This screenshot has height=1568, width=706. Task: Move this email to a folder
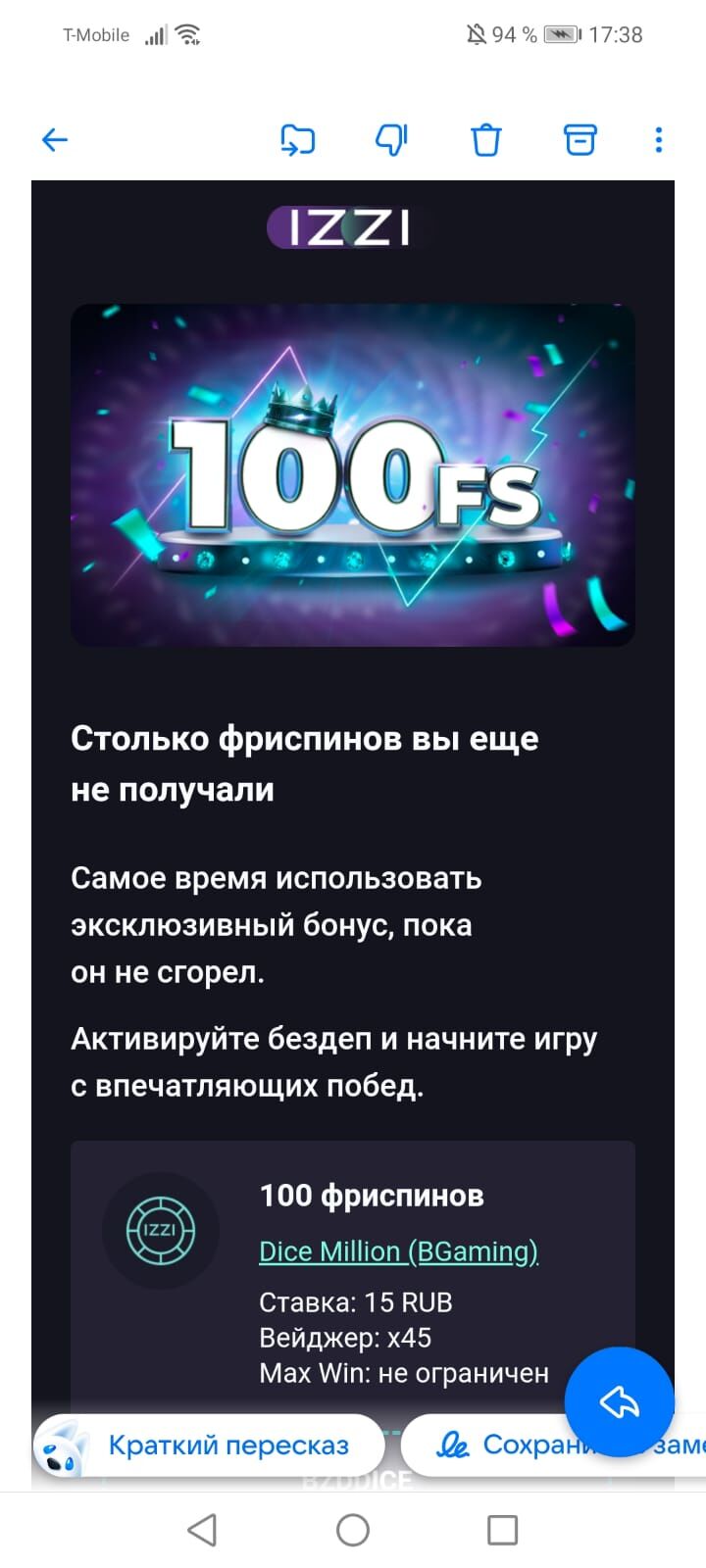pos(297,140)
